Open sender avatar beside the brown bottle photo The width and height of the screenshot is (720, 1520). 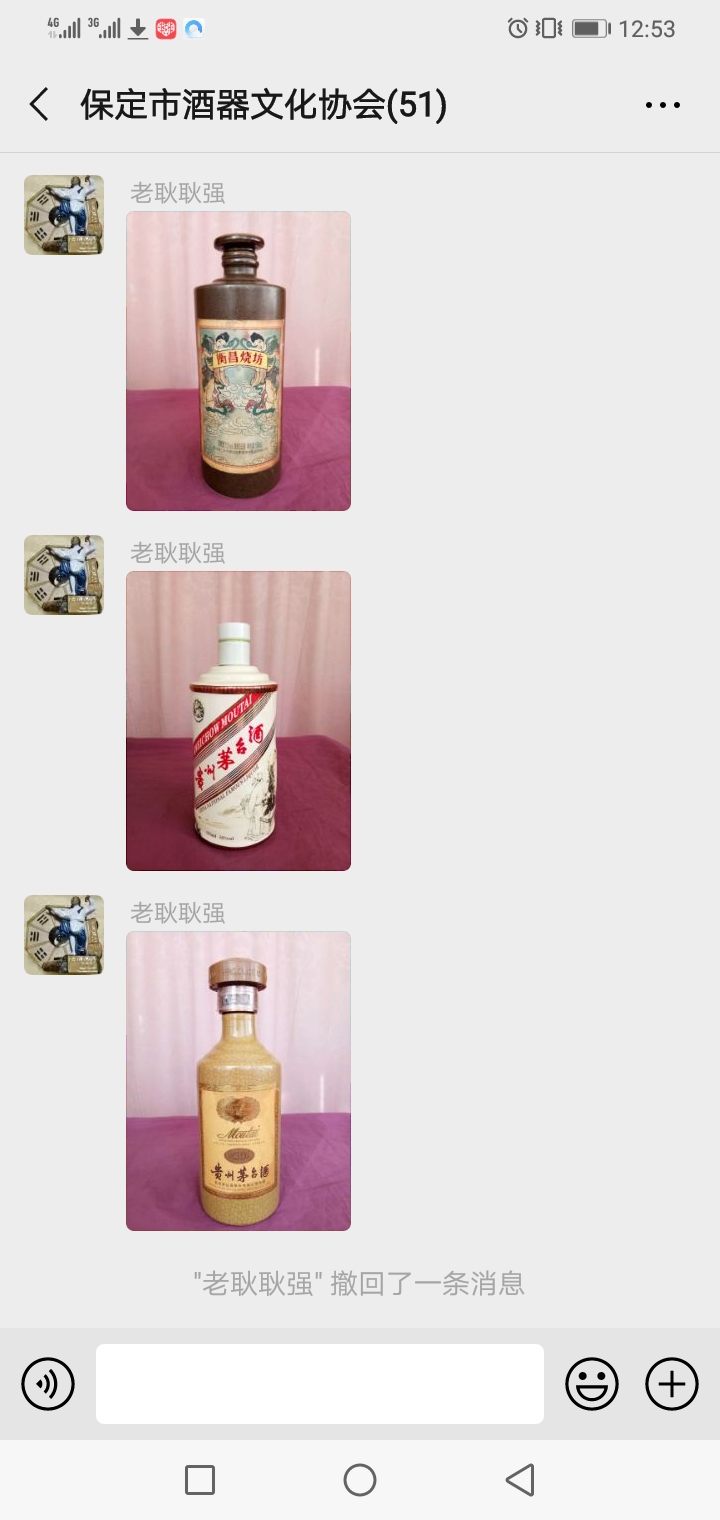pyautogui.click(x=64, y=215)
